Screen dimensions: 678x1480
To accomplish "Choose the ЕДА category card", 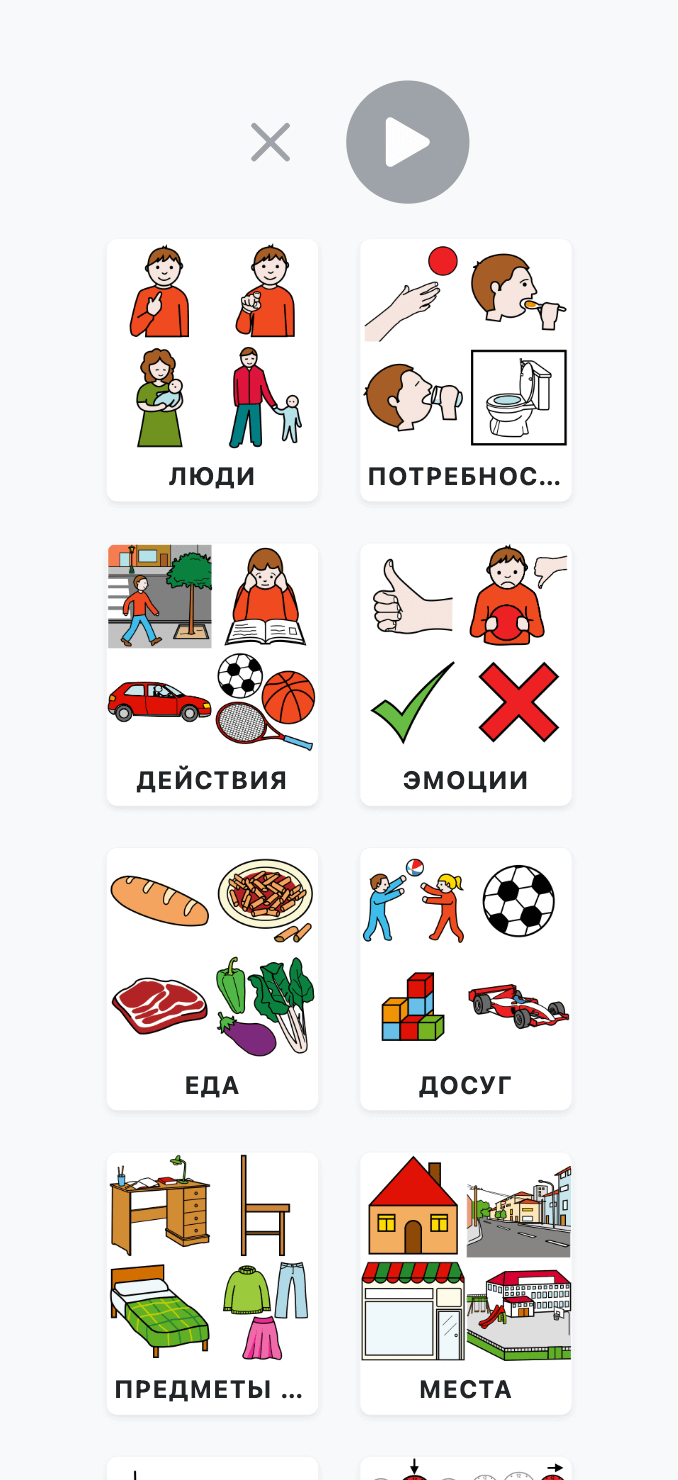I will [212, 979].
